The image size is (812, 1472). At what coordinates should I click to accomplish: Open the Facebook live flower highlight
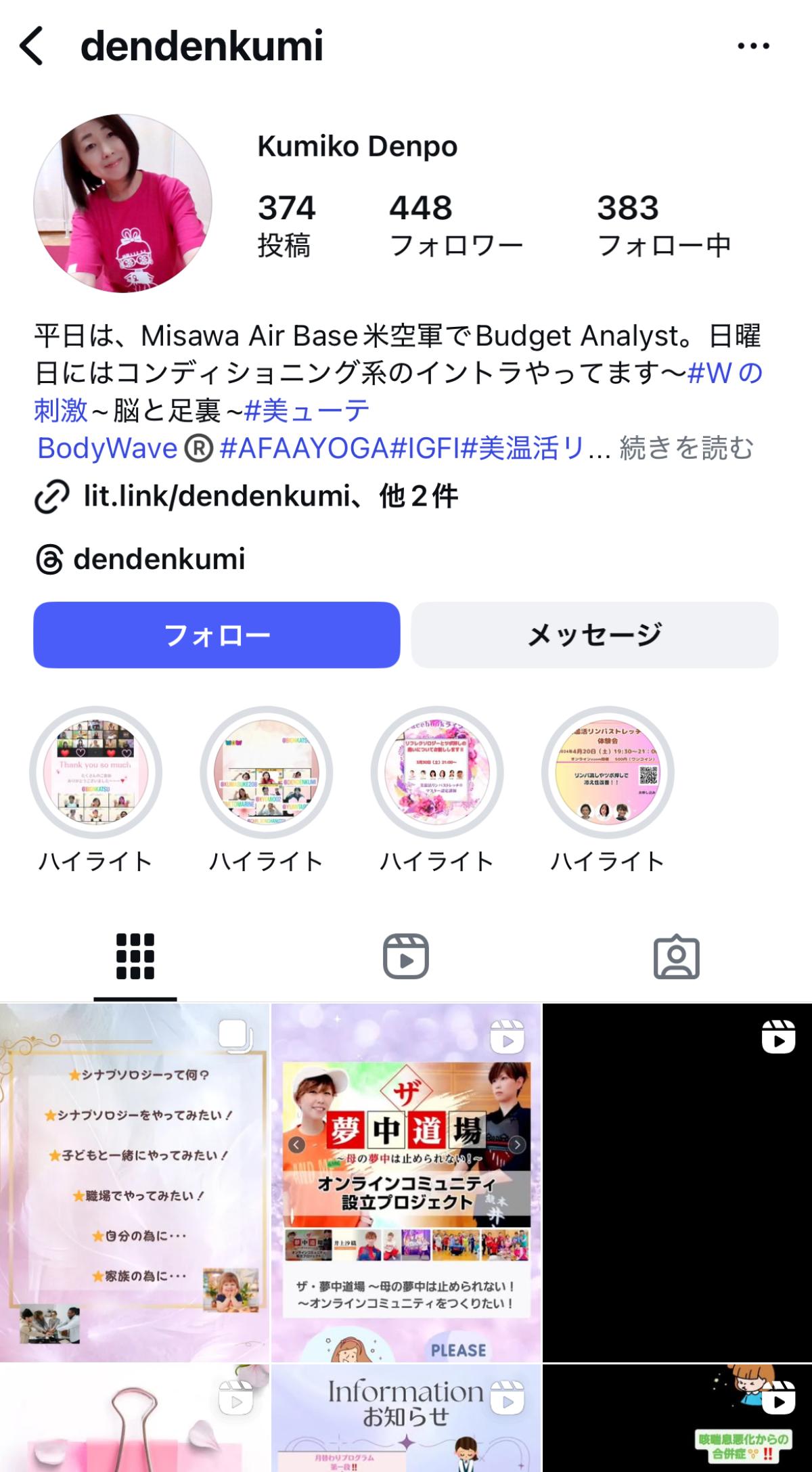[436, 773]
